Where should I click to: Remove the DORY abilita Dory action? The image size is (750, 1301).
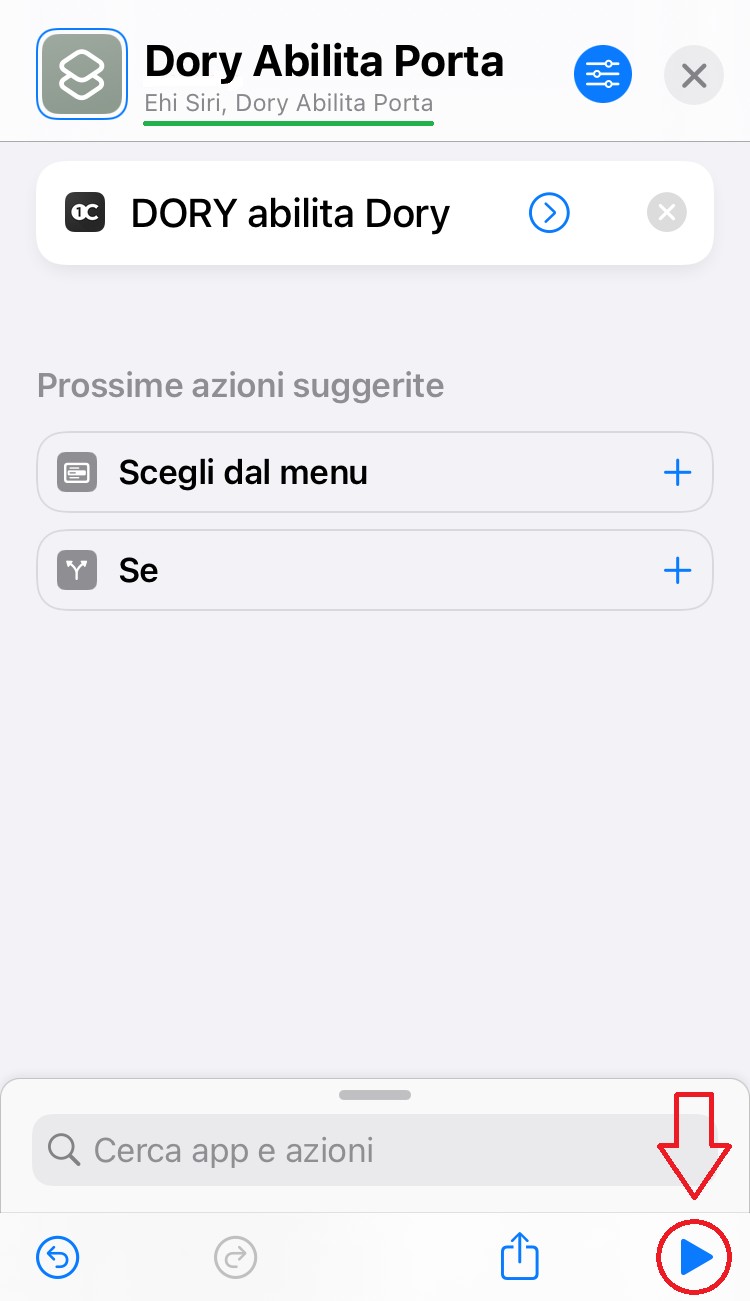(x=667, y=213)
